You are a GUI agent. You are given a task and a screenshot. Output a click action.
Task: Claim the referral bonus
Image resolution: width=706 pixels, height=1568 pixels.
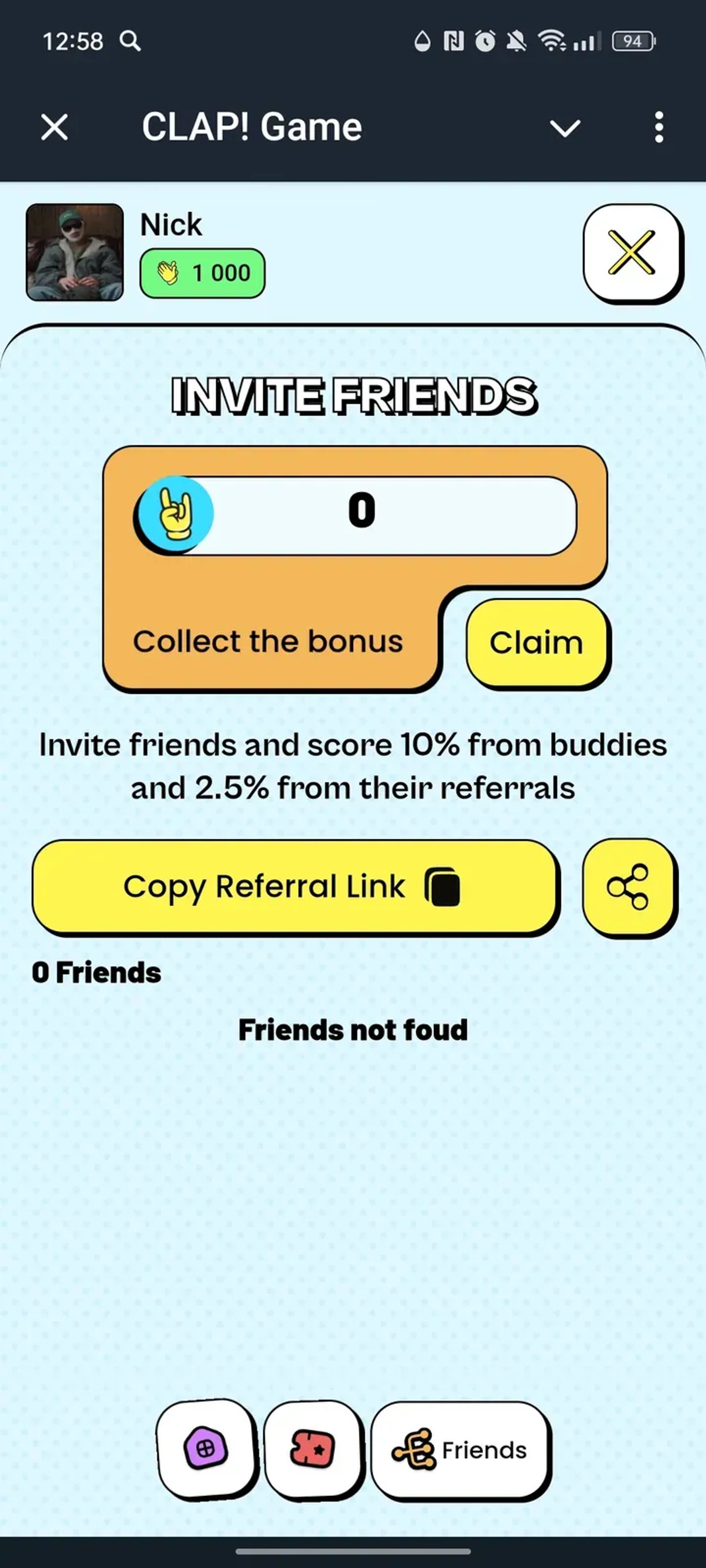[x=537, y=642]
